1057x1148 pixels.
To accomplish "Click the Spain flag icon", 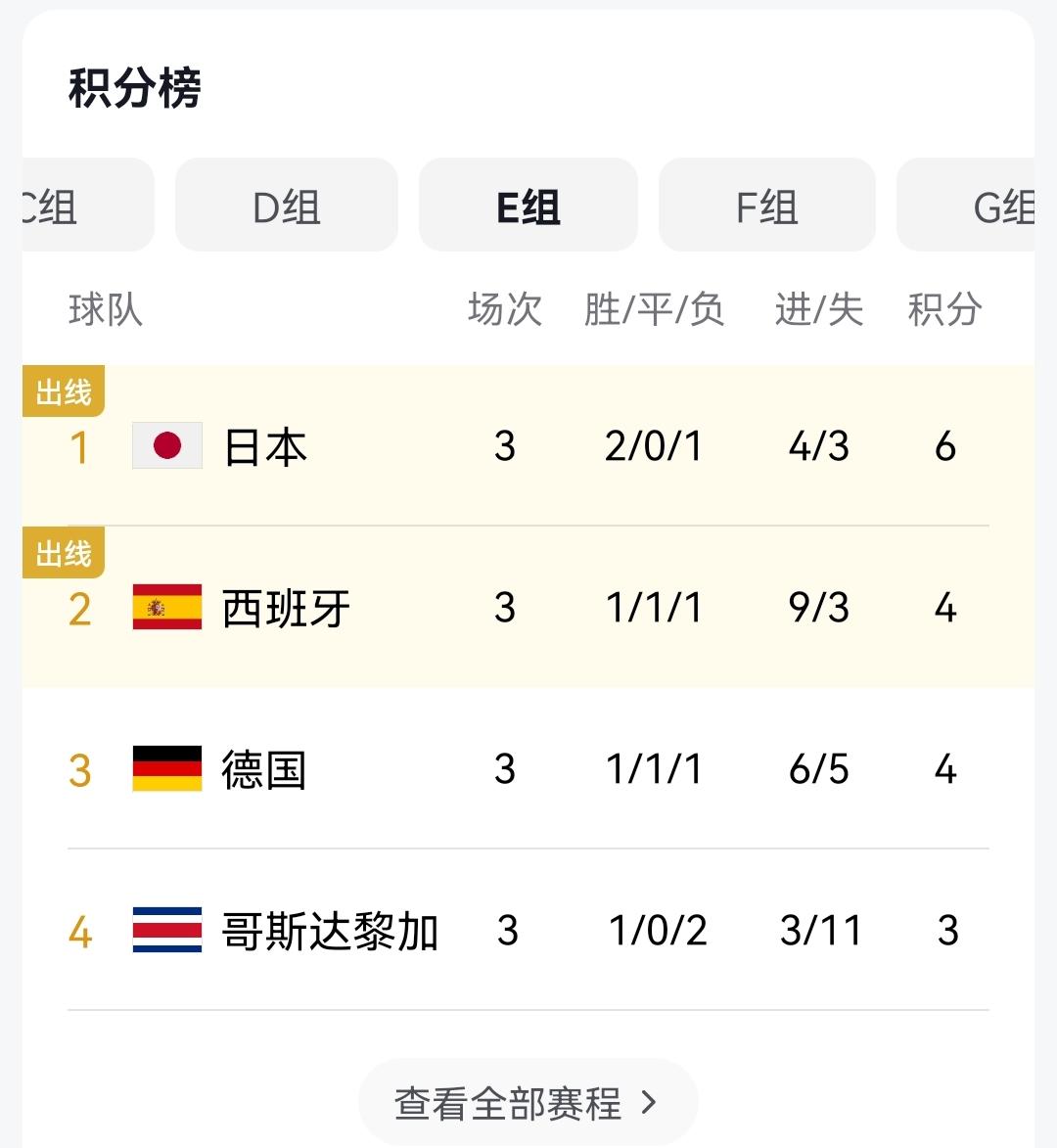I will pyautogui.click(x=166, y=607).
